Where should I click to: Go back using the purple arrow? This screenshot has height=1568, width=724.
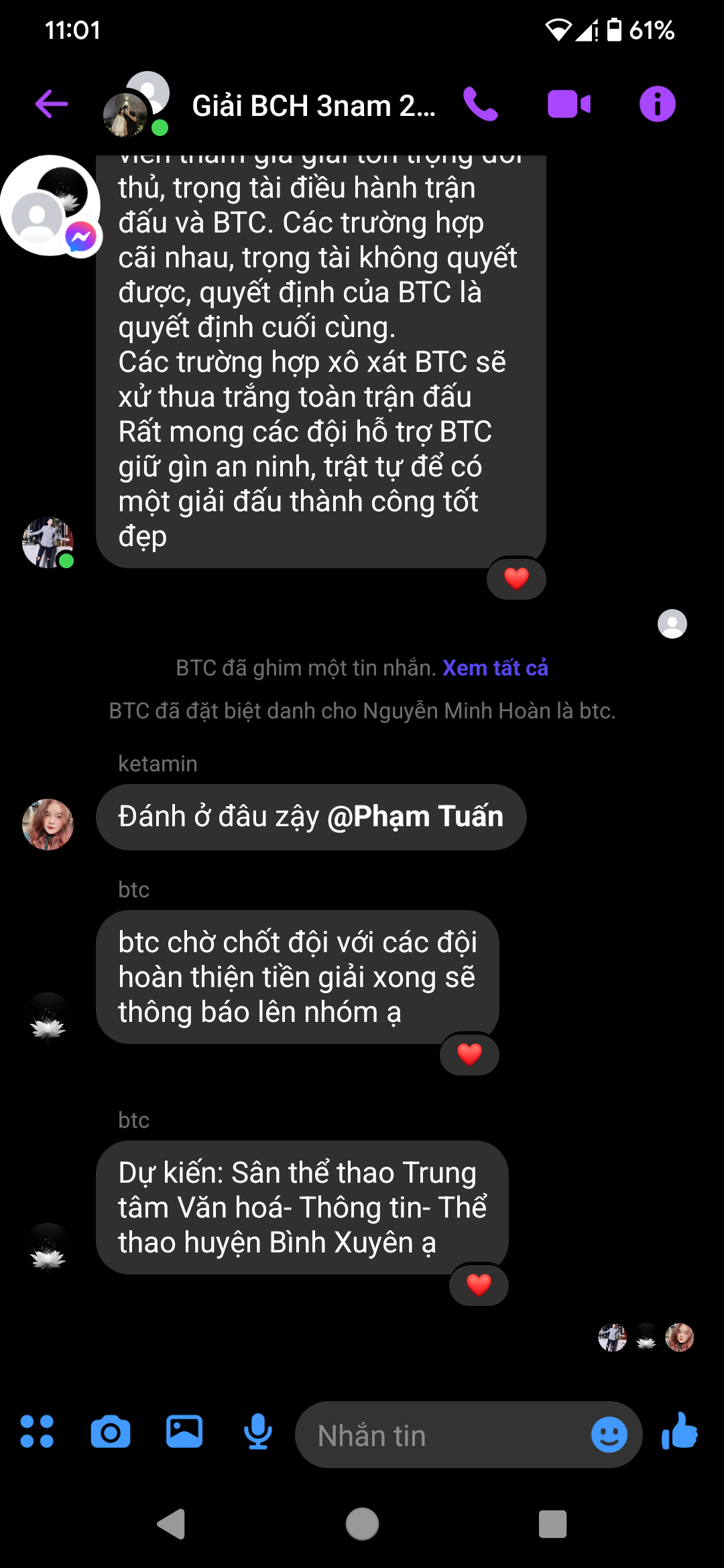(52, 104)
